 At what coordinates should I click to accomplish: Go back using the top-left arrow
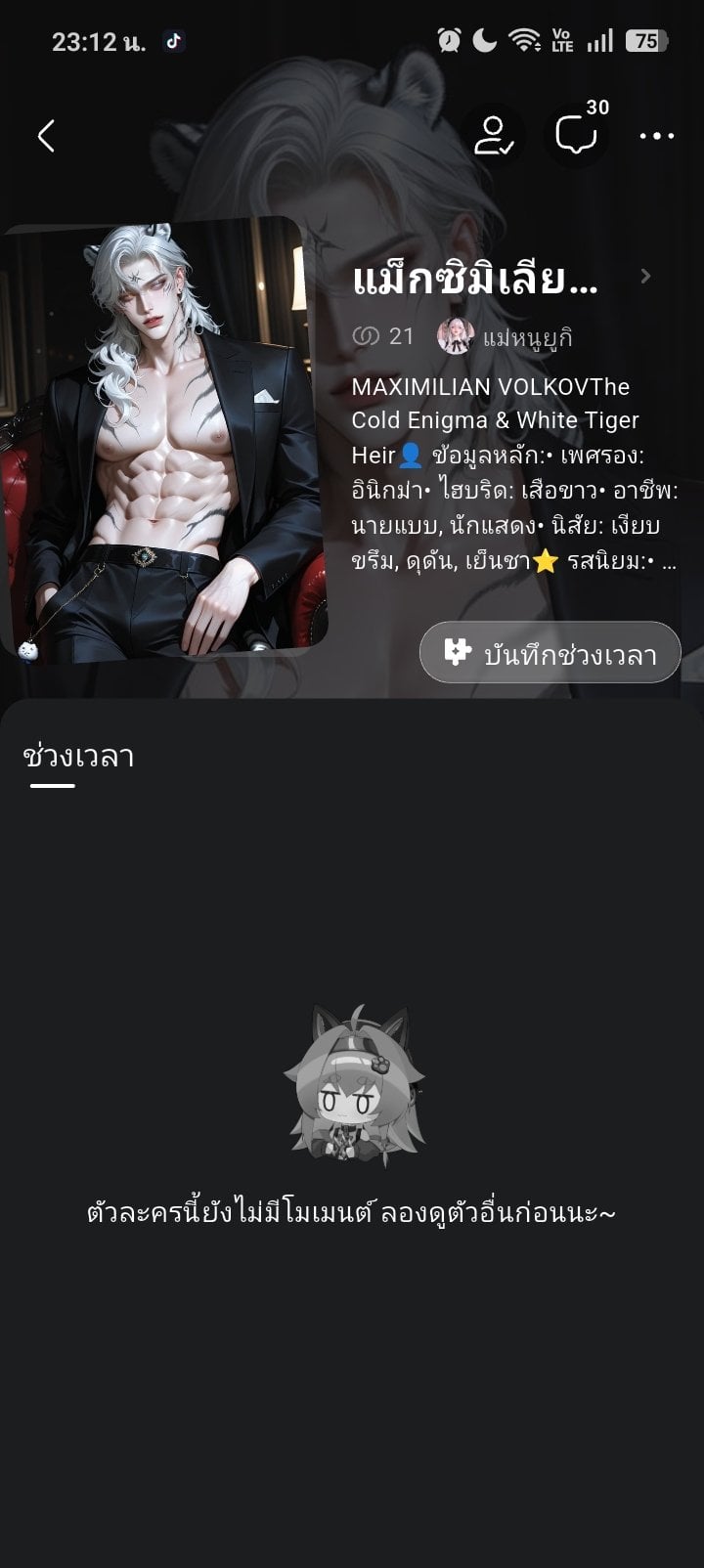pyautogui.click(x=46, y=136)
